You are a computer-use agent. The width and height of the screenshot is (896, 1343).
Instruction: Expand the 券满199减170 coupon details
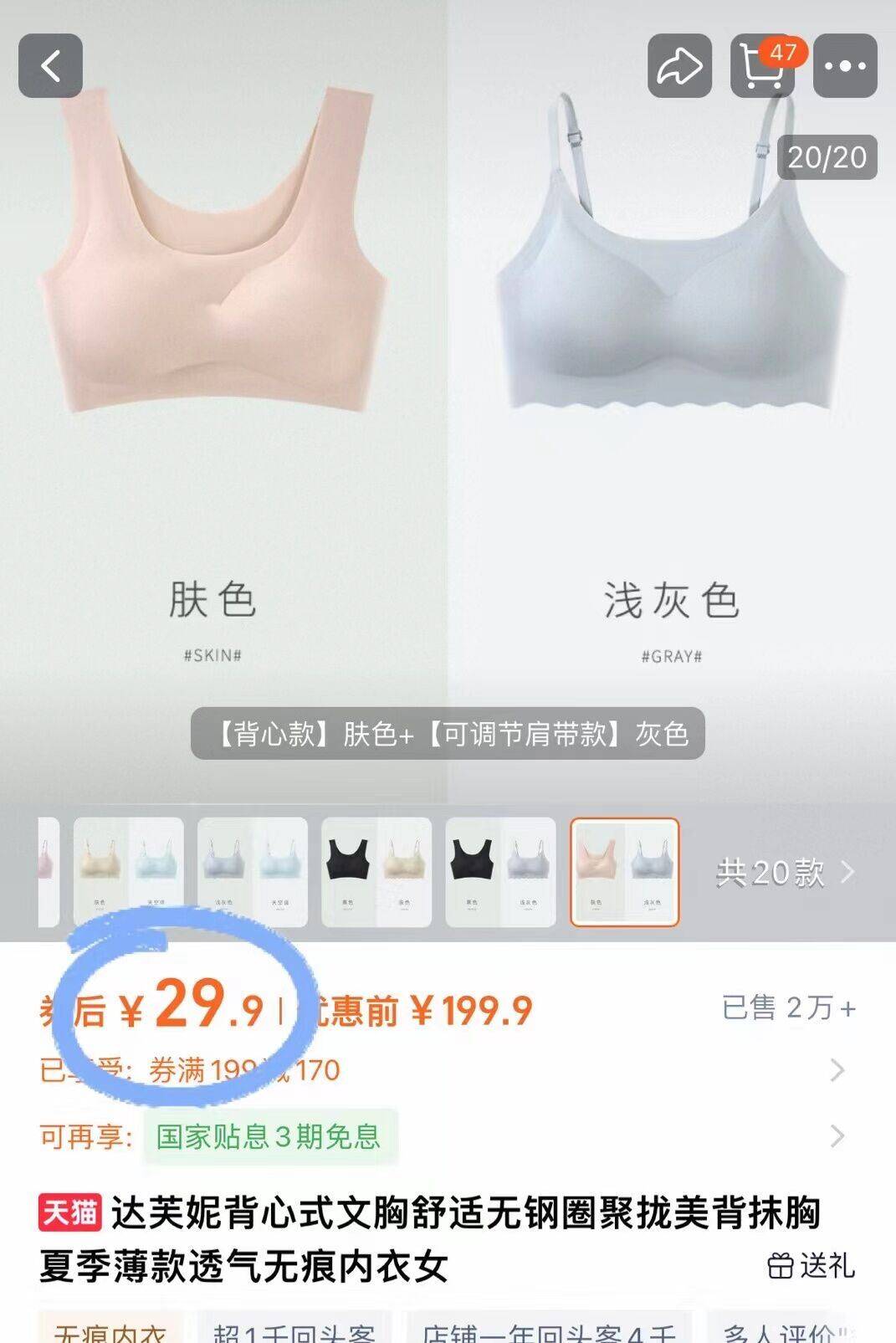[837, 1070]
